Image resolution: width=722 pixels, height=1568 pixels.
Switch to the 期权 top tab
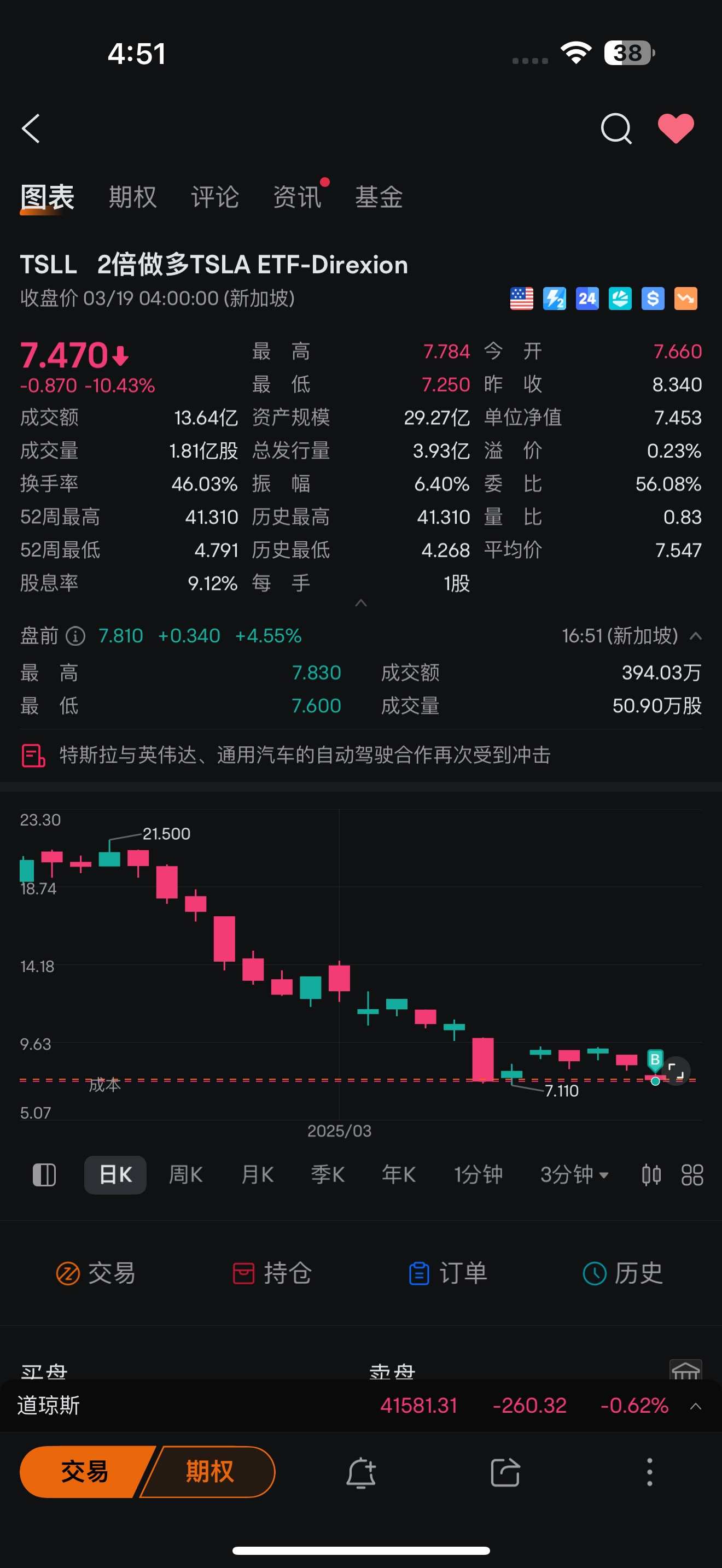coord(132,197)
